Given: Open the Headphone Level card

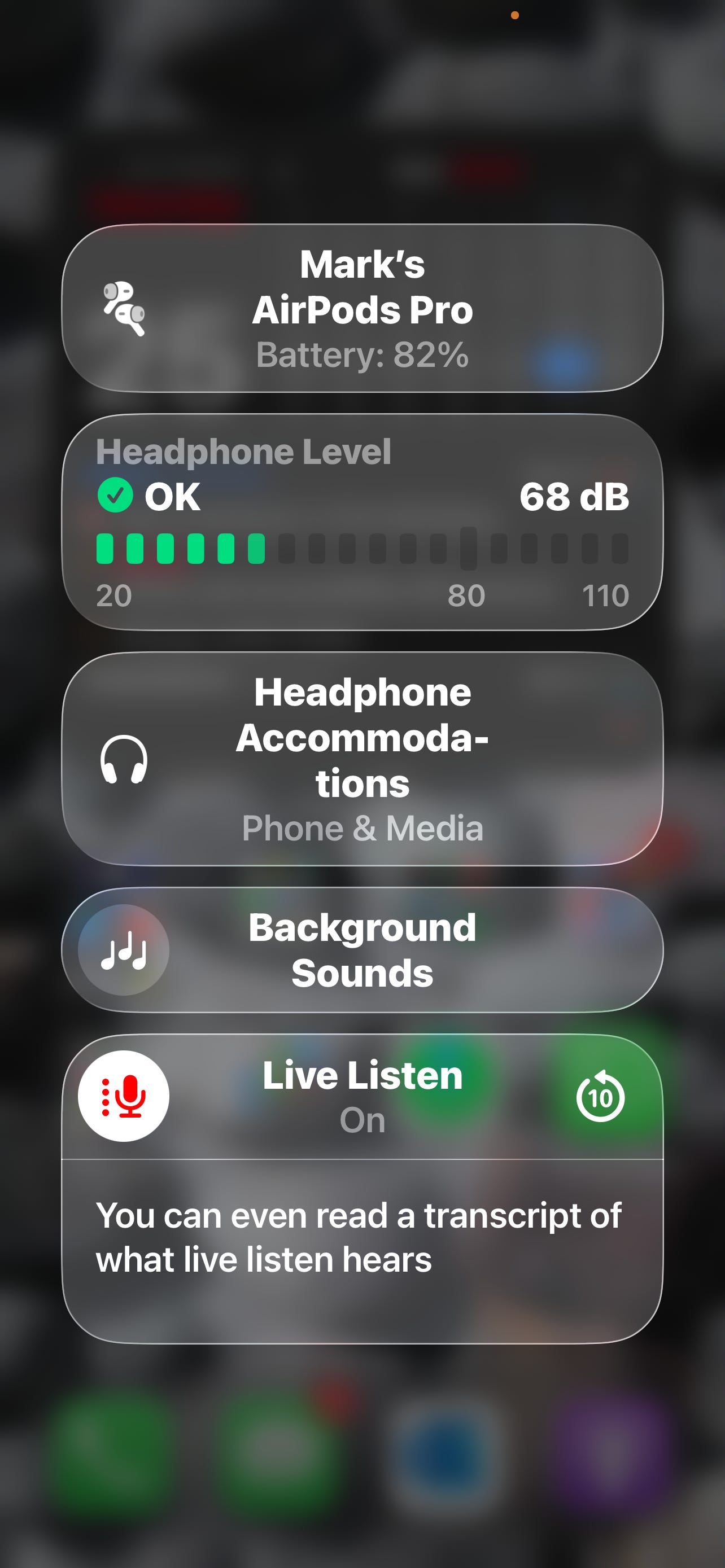Looking at the screenshot, I should (x=362, y=522).
